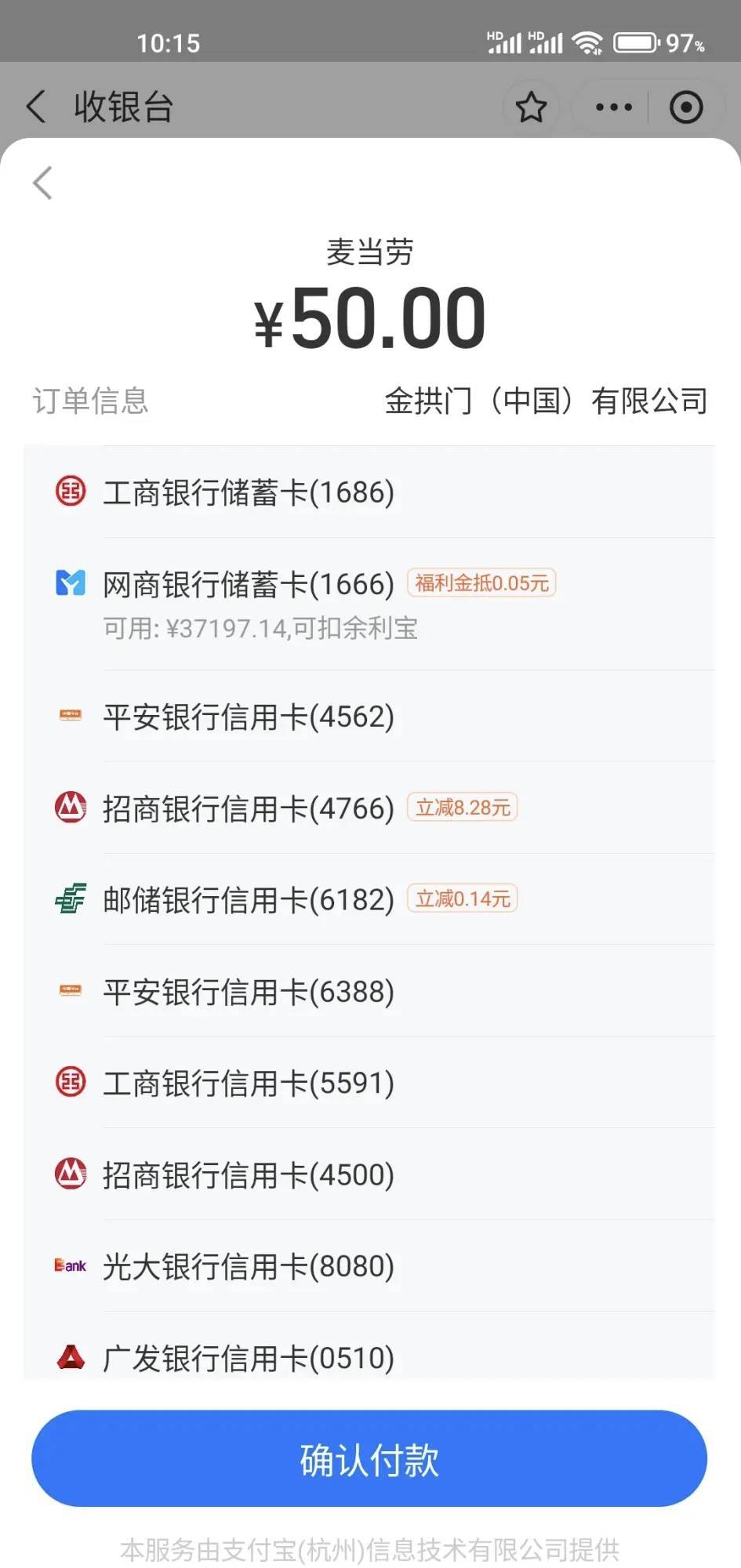Tap the back arrow in the payment sheet
Image resolution: width=741 pixels, height=1568 pixels.
[42, 183]
